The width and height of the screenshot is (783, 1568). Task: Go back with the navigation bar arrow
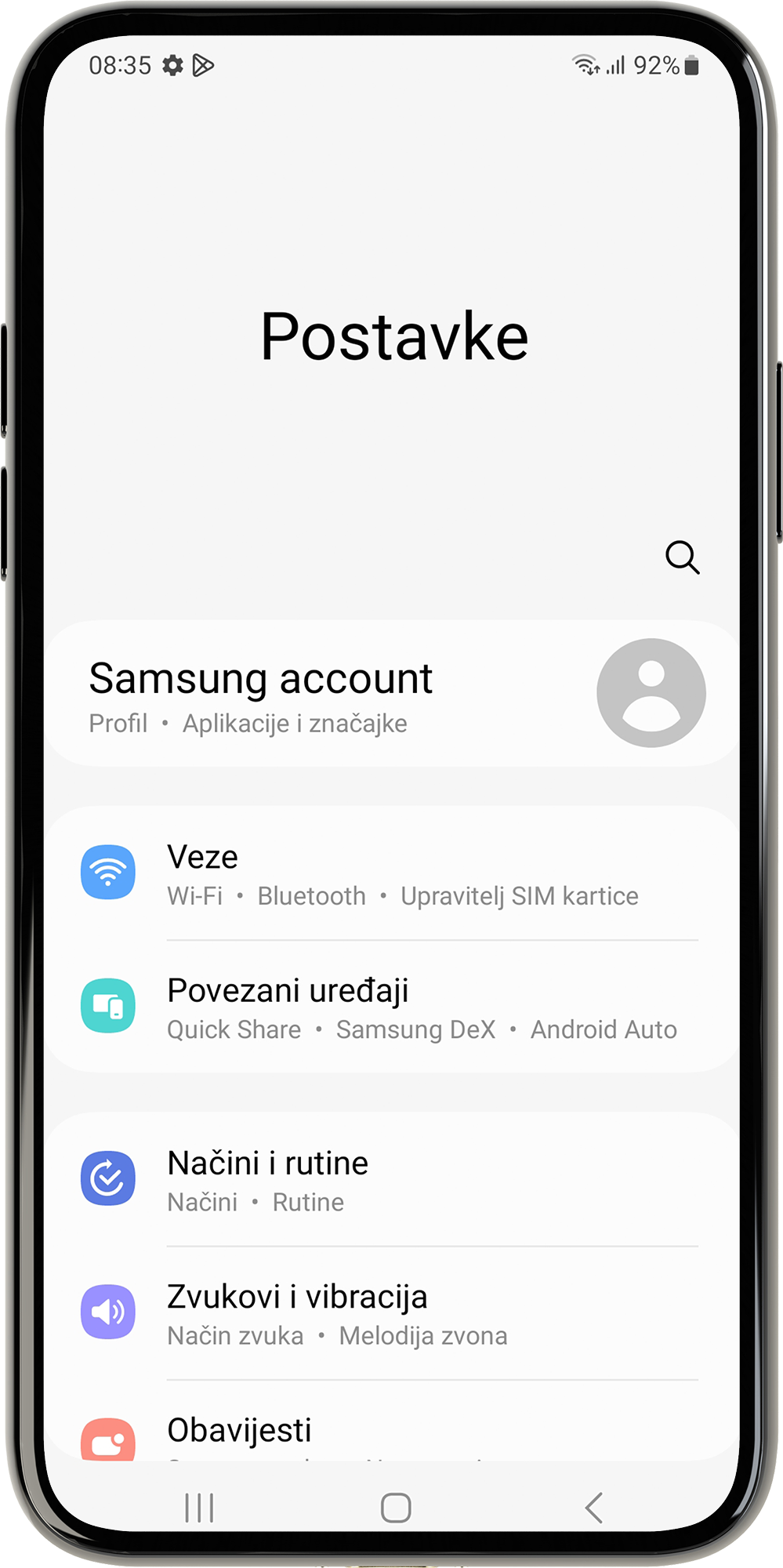[x=594, y=1508]
